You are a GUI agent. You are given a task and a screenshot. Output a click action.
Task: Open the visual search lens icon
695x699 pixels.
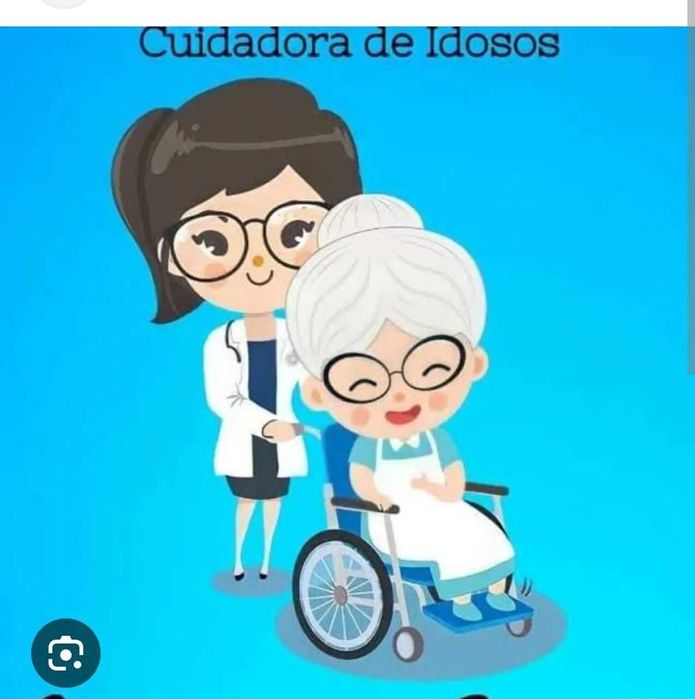pyautogui.click(x=66, y=653)
